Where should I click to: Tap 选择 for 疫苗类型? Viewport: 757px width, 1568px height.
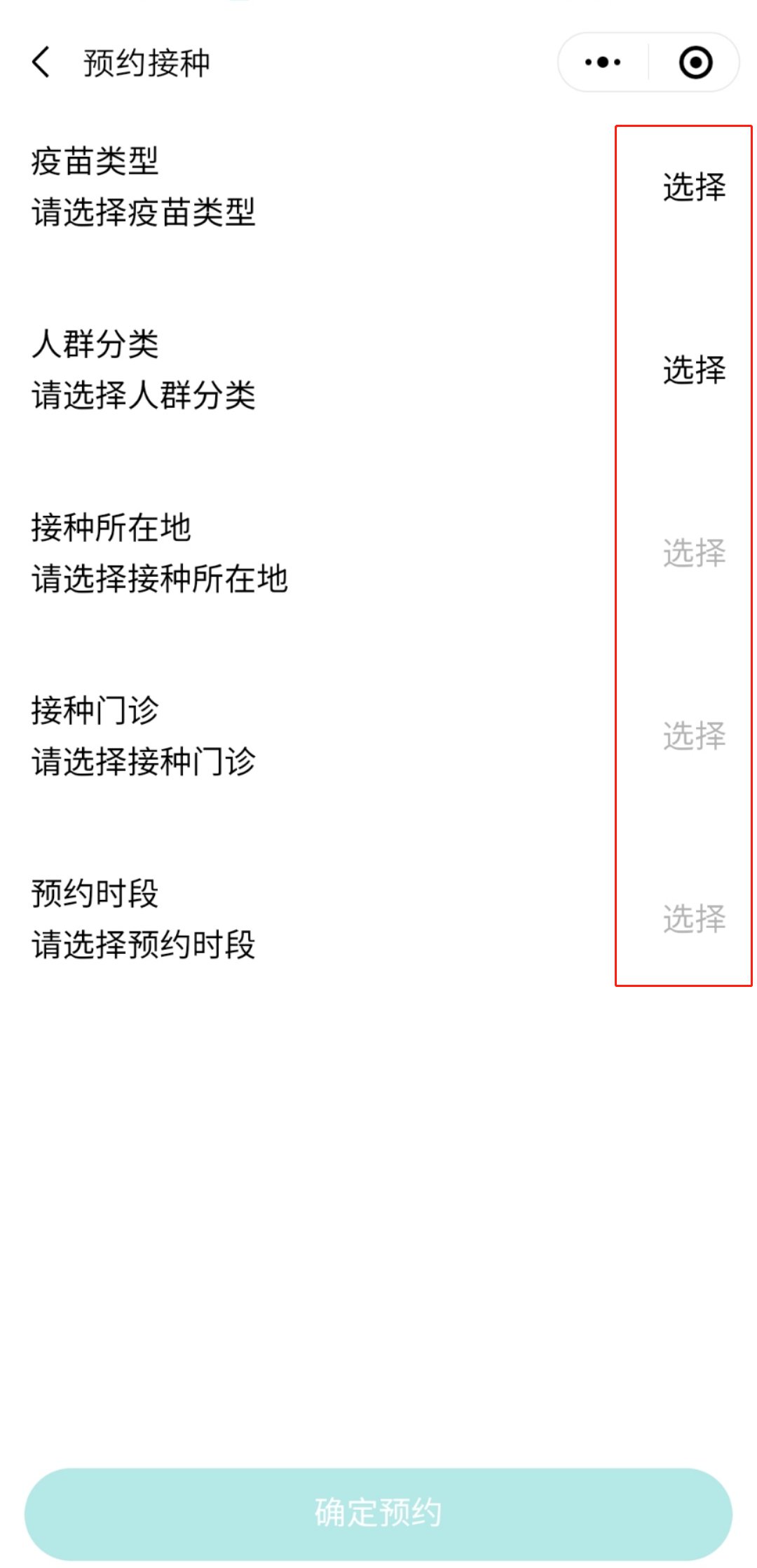point(694,187)
